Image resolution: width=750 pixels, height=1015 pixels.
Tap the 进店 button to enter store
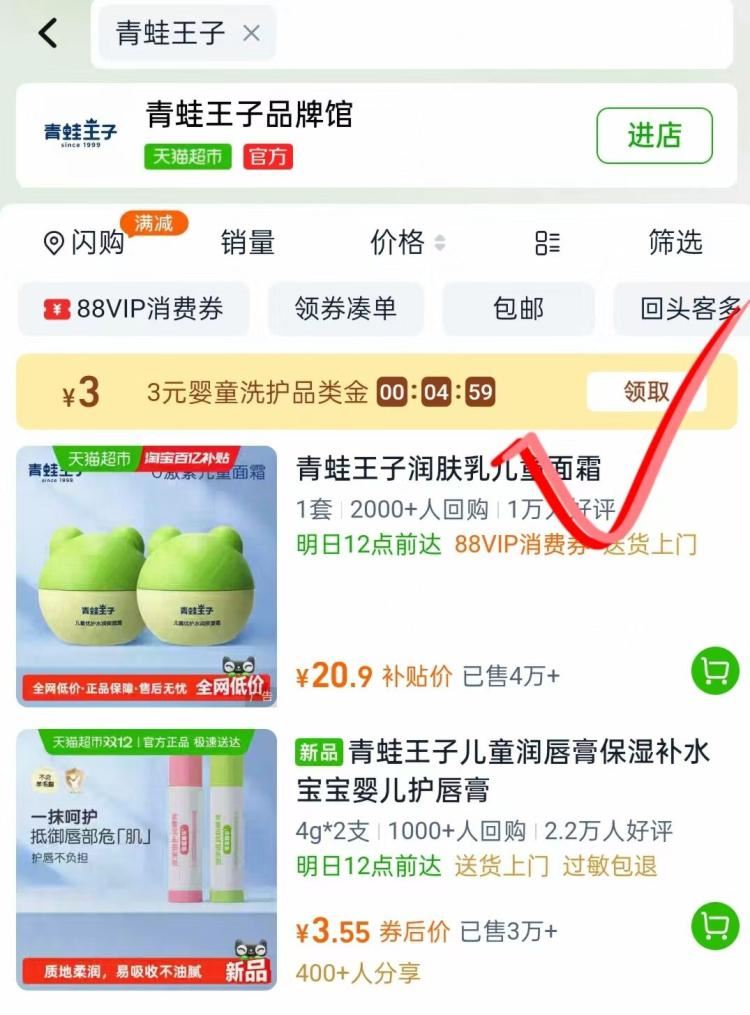click(654, 135)
